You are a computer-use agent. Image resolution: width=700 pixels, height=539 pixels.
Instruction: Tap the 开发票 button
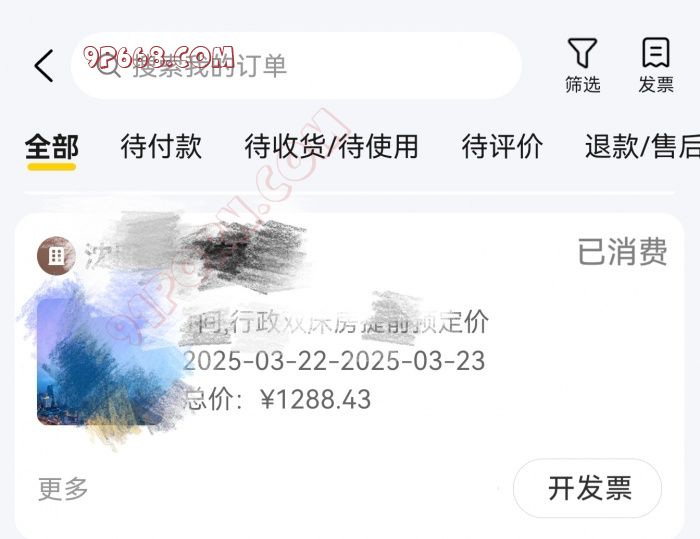(588, 488)
